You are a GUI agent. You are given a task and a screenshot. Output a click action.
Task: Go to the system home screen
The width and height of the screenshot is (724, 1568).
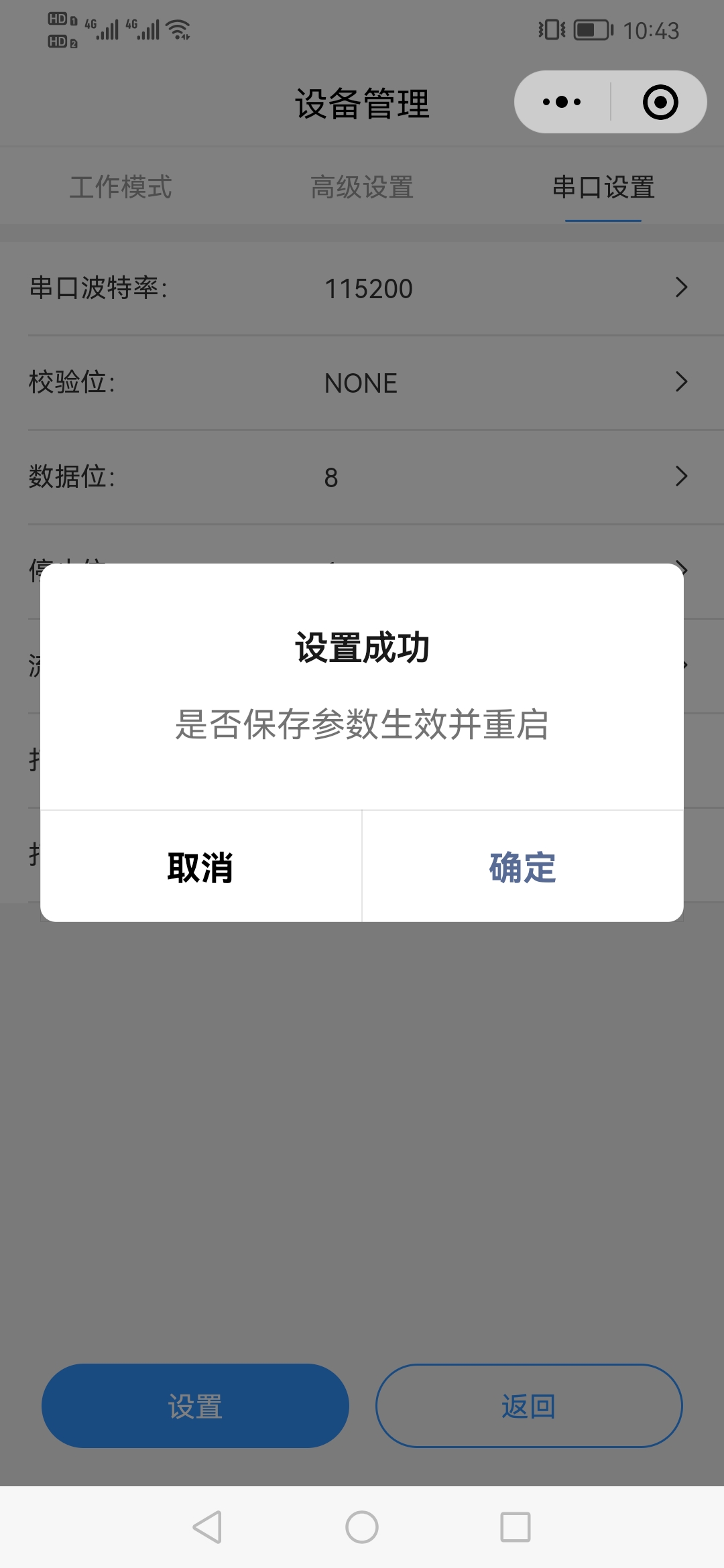362,1527
